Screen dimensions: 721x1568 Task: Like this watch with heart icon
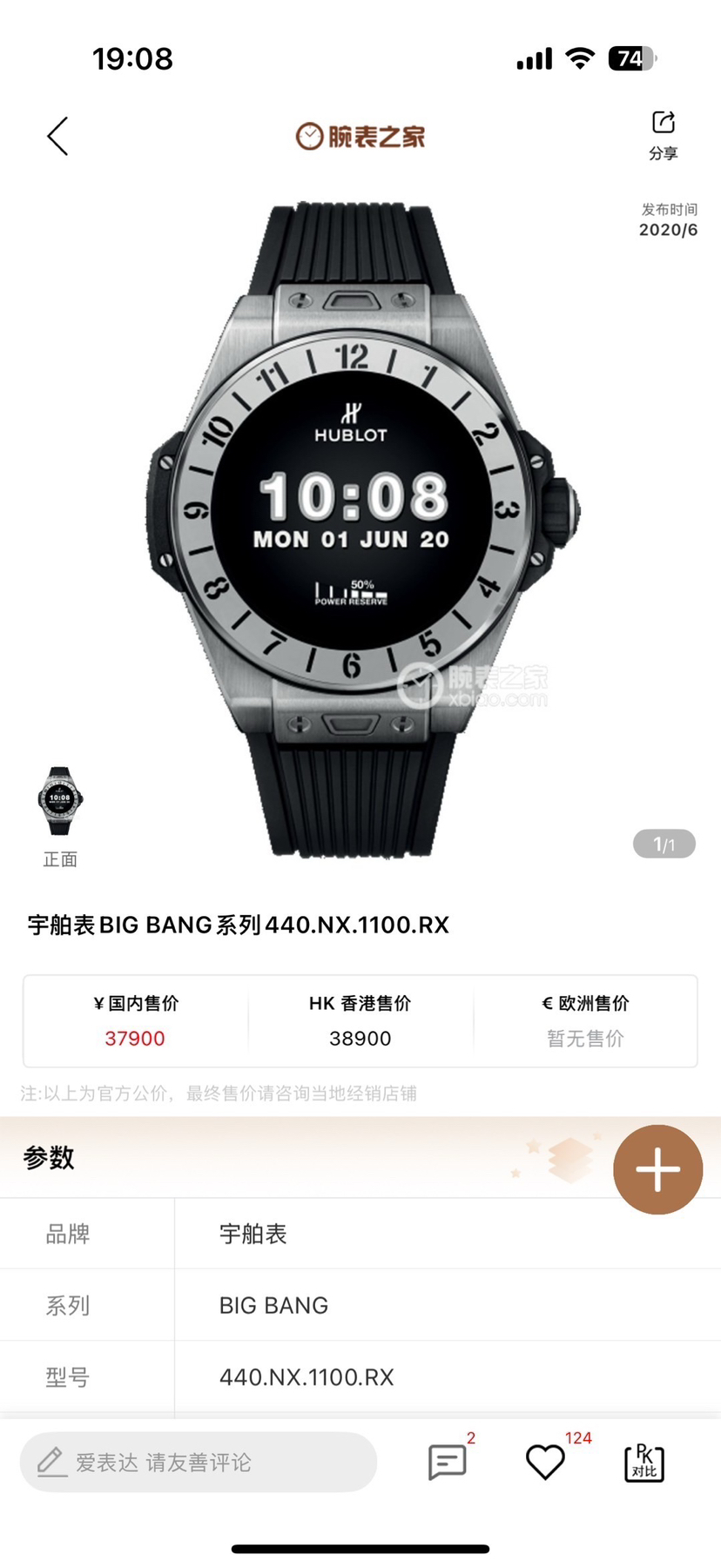(x=546, y=1462)
